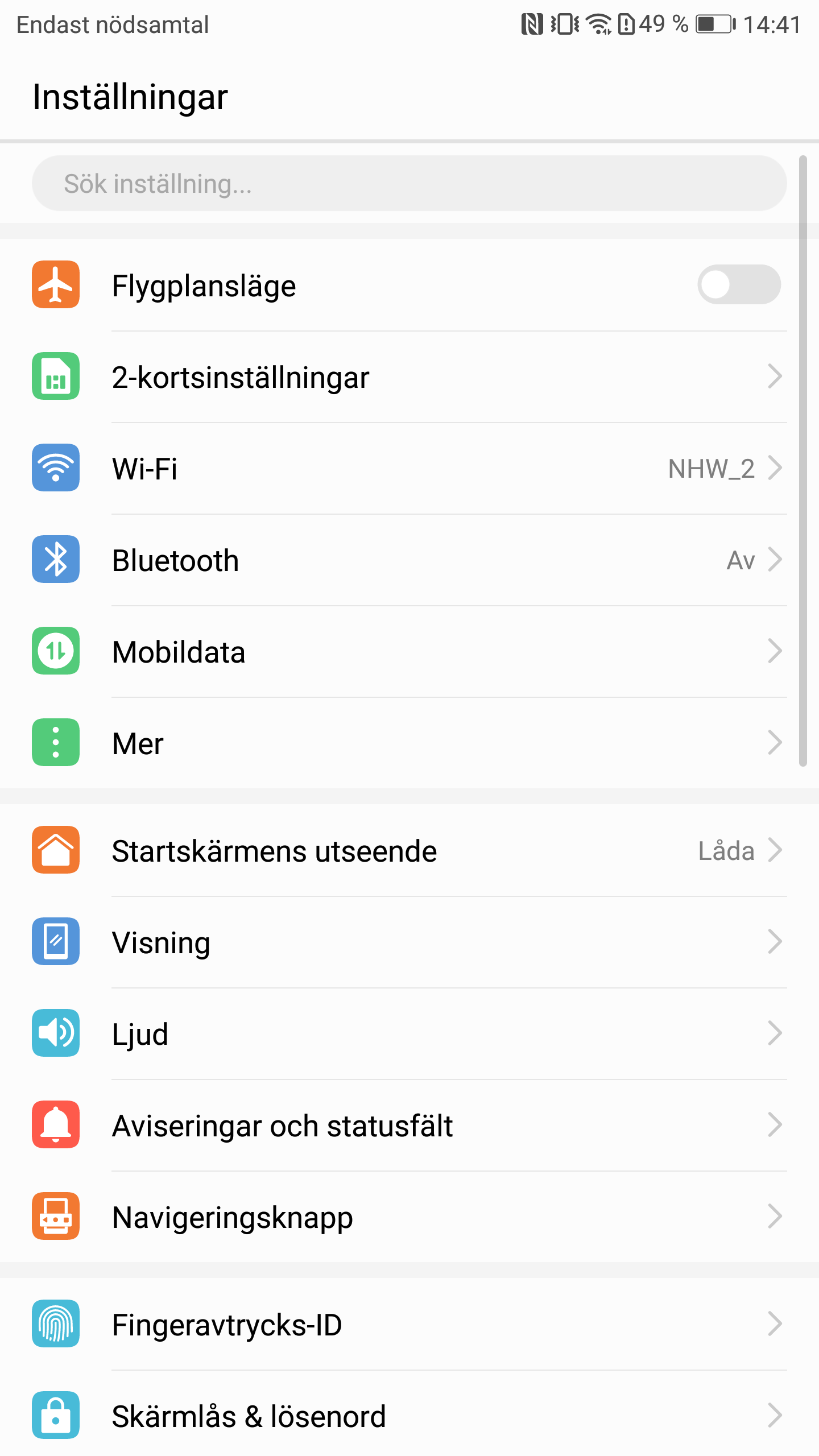The width and height of the screenshot is (819, 1456).
Task: Open Bluetooth settings
Action: coord(409,560)
